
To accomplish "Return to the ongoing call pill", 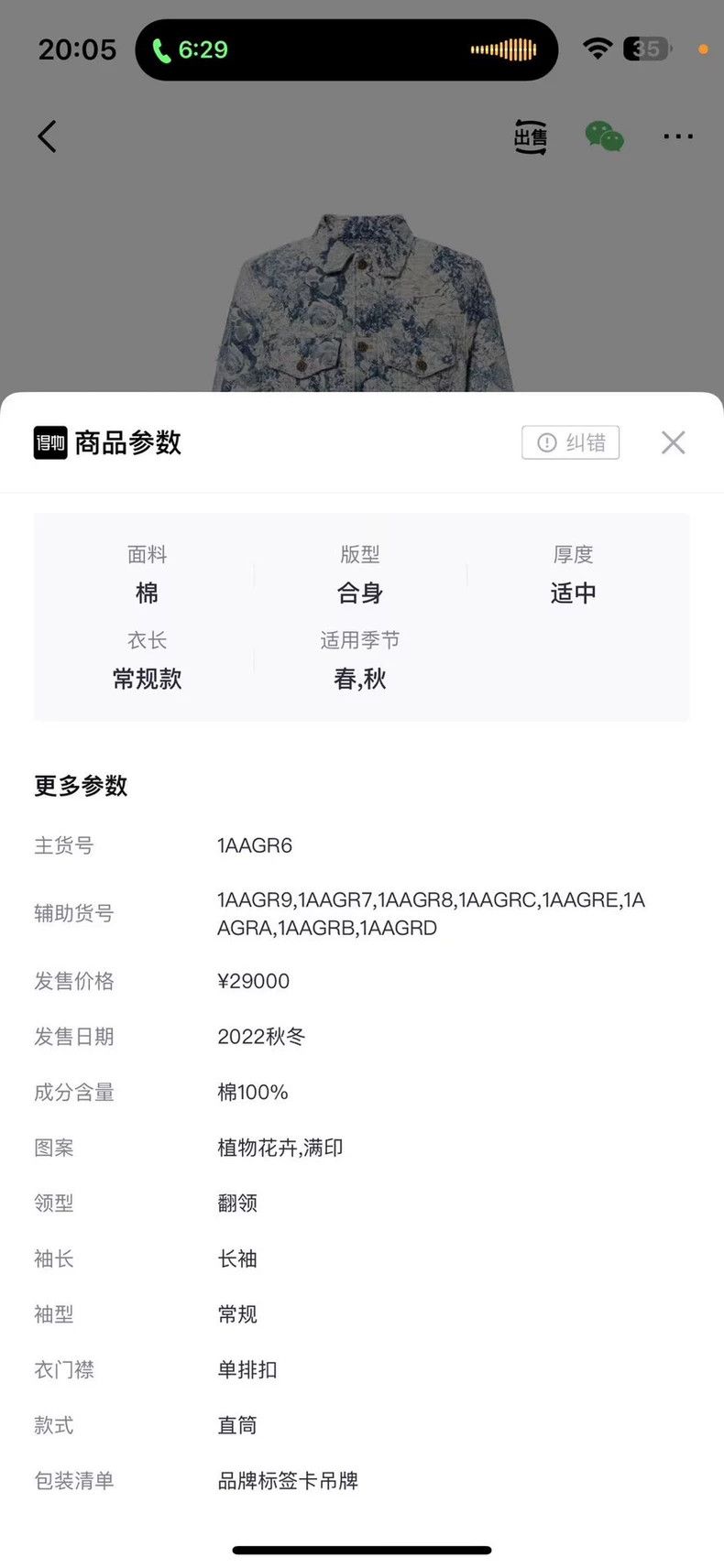I will 346,49.
